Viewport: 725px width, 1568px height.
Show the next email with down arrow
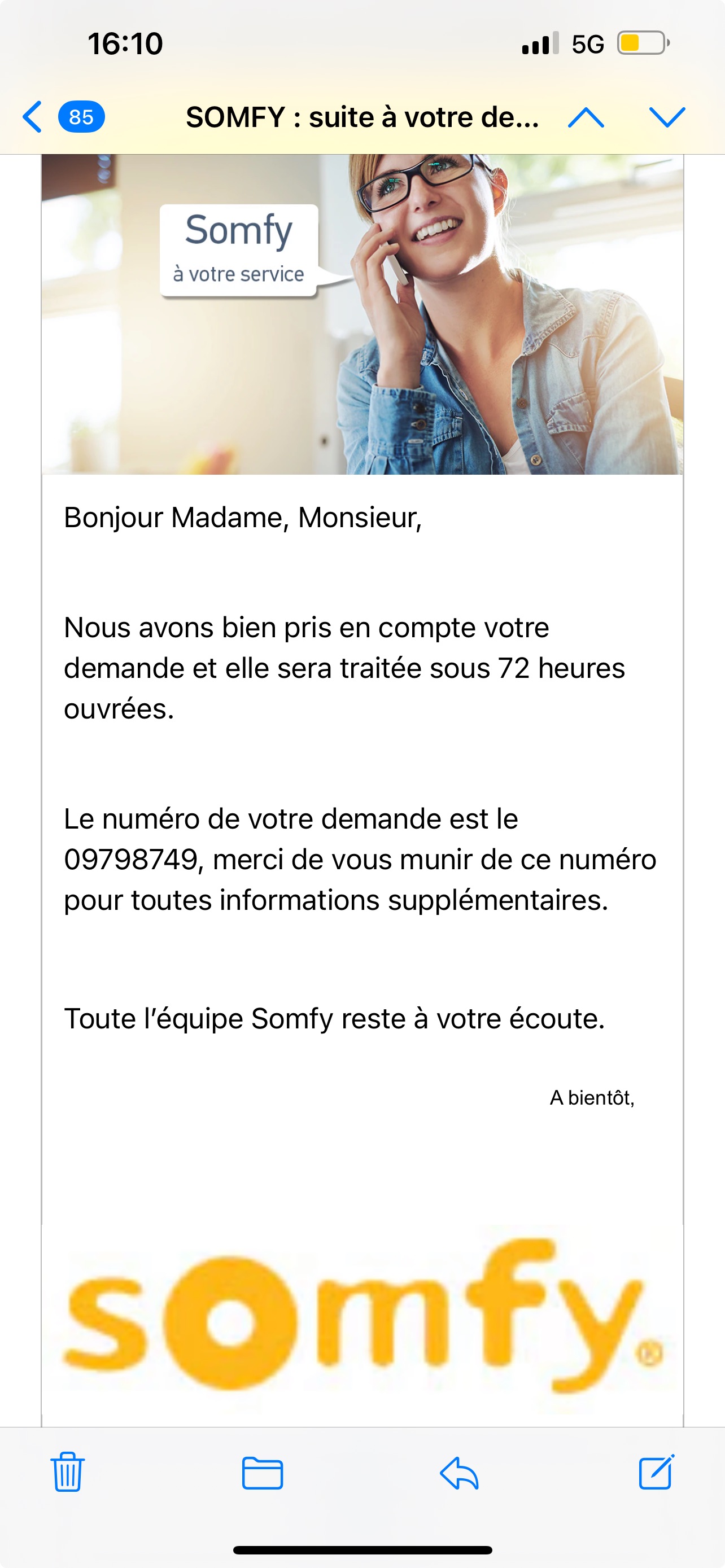click(667, 117)
